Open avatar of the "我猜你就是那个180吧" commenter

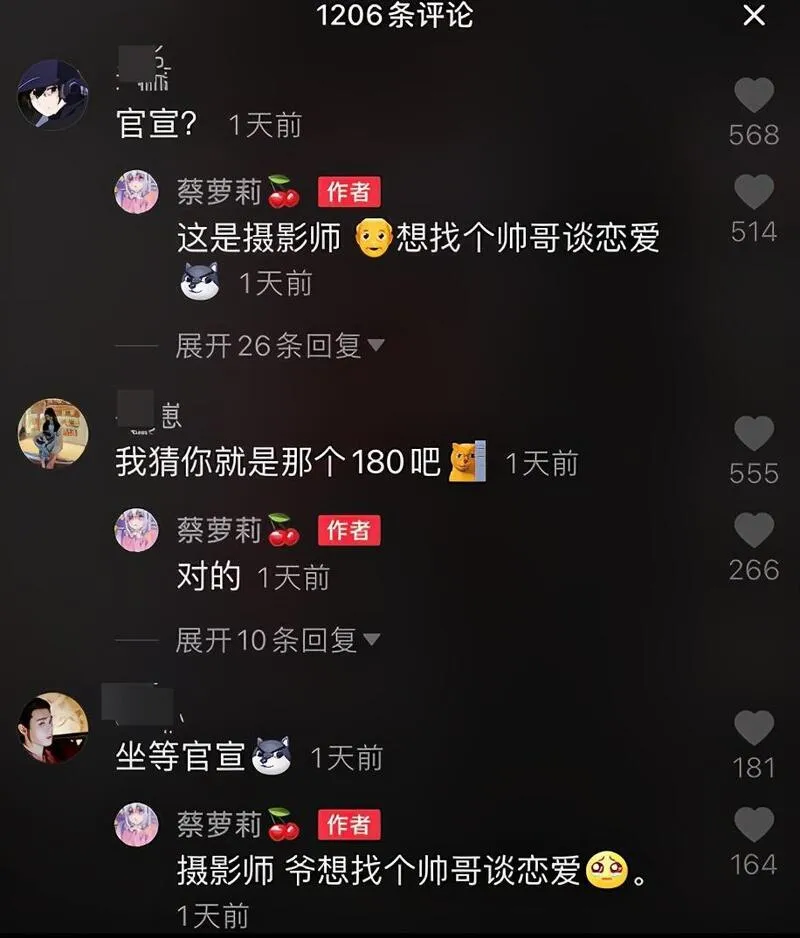[53, 434]
